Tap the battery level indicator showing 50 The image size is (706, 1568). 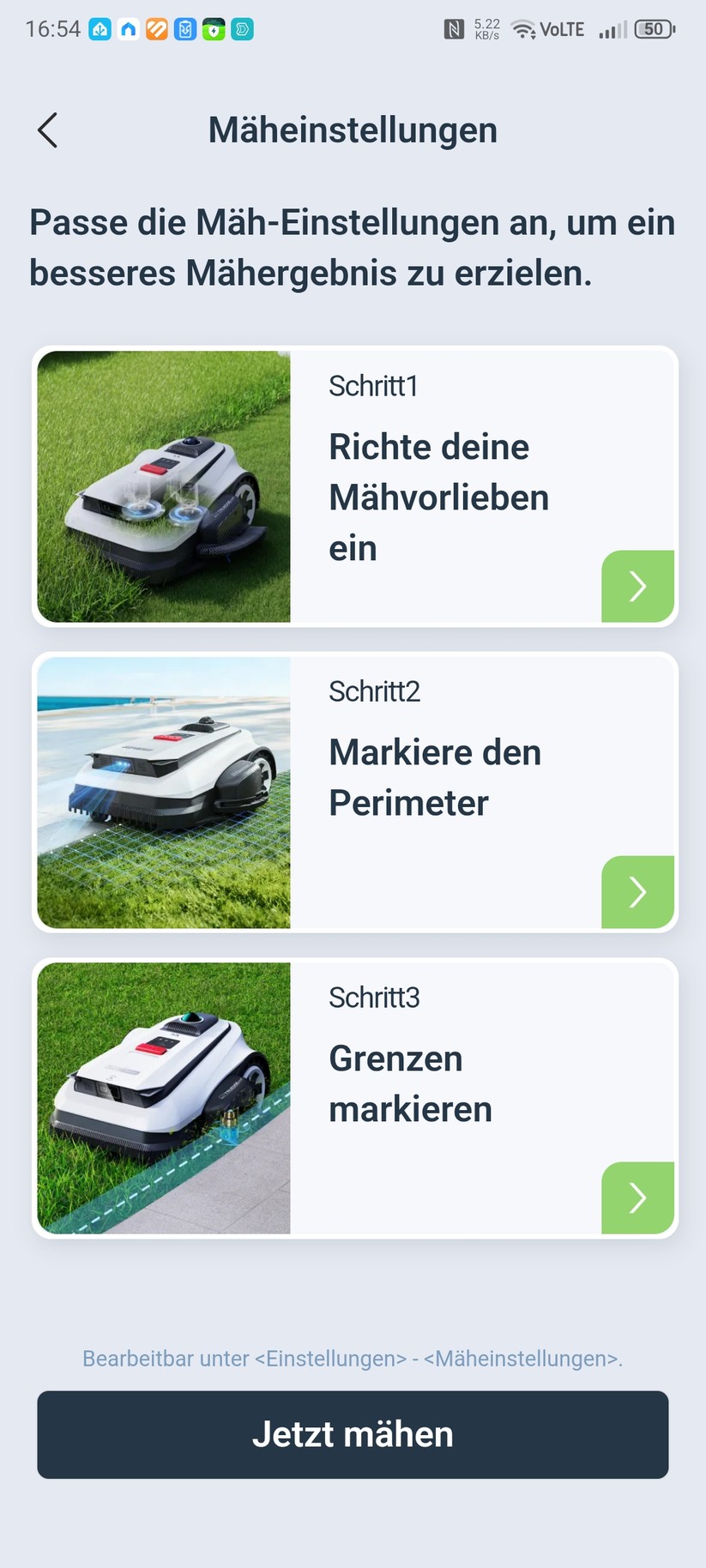654,28
